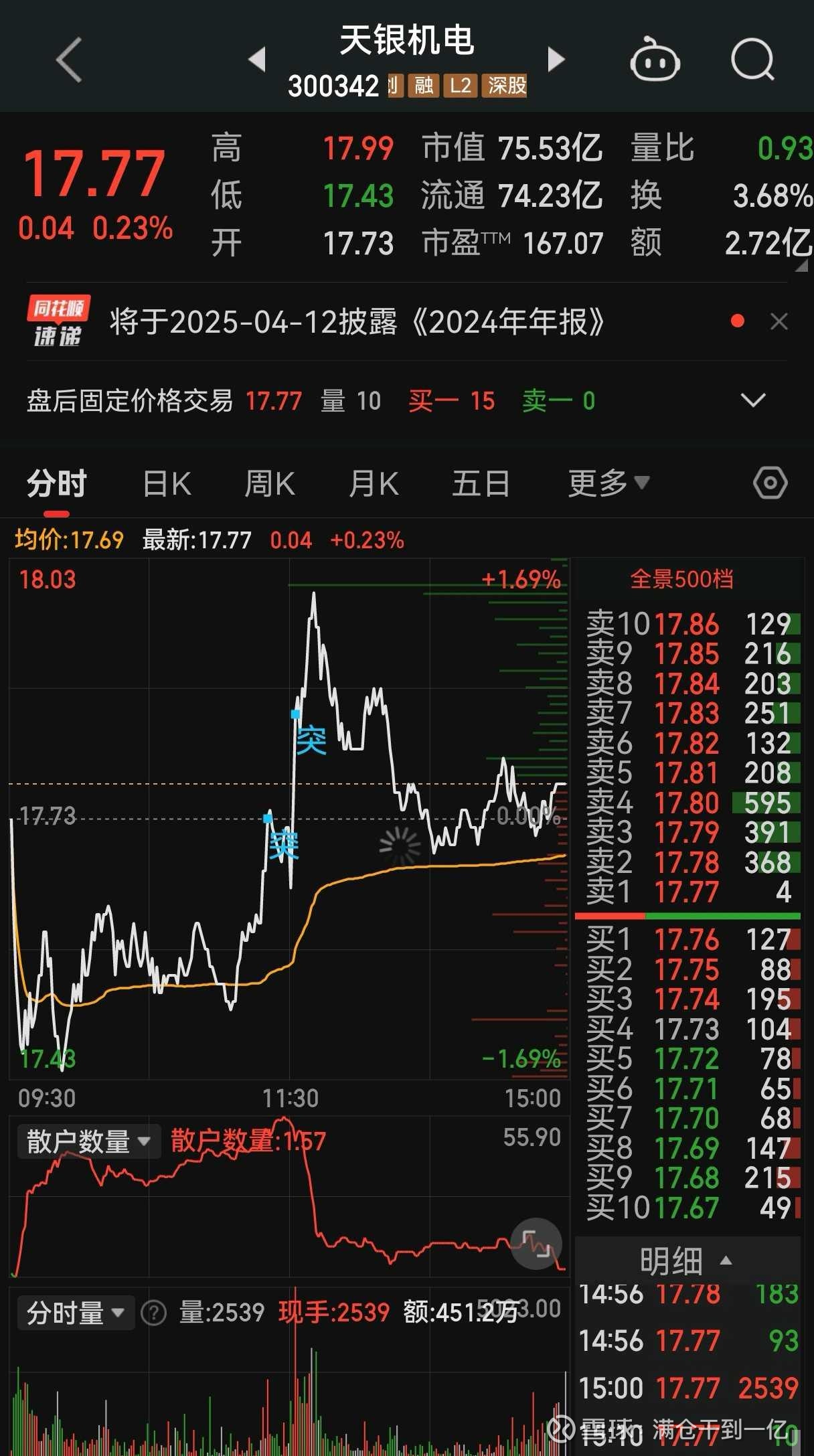Viewport: 814px width, 1456px height.
Task: Open the 散户数量 indicator dropdown
Action: tap(89, 1141)
